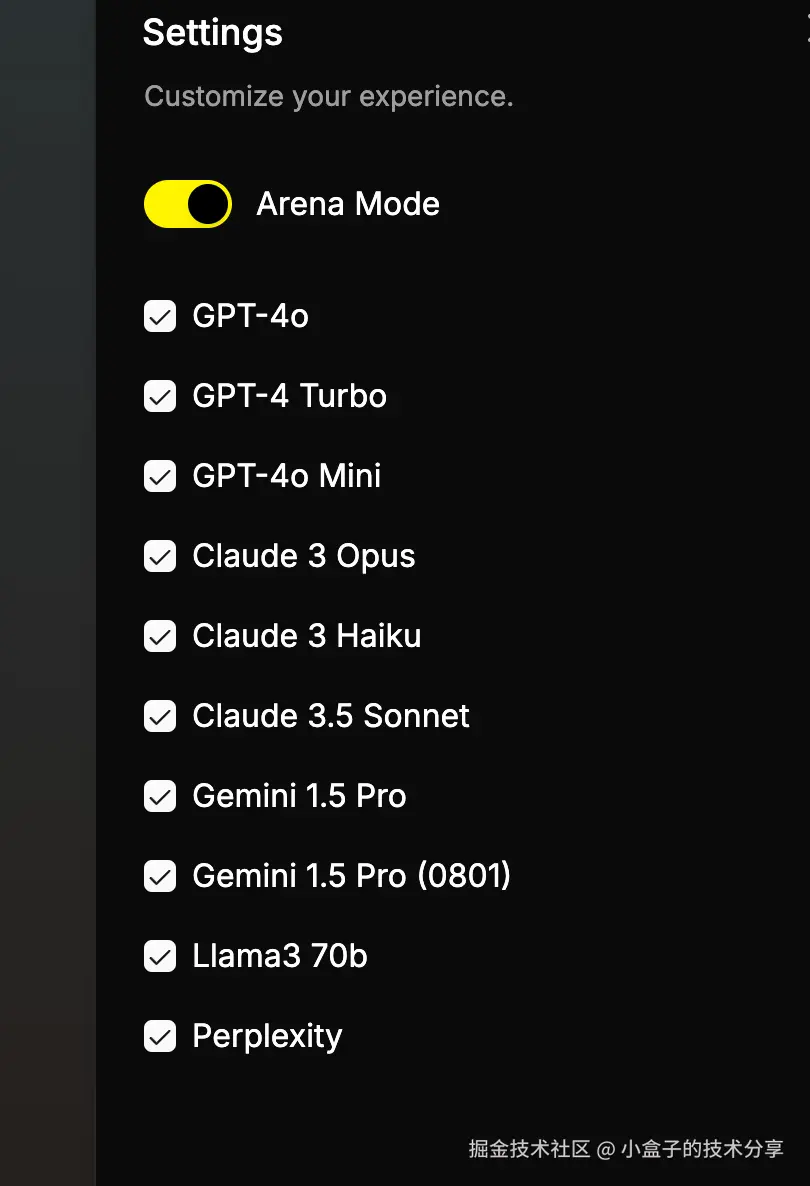Turn off the Arena Mode switch
The height and width of the screenshot is (1186, 810).
click(188, 204)
